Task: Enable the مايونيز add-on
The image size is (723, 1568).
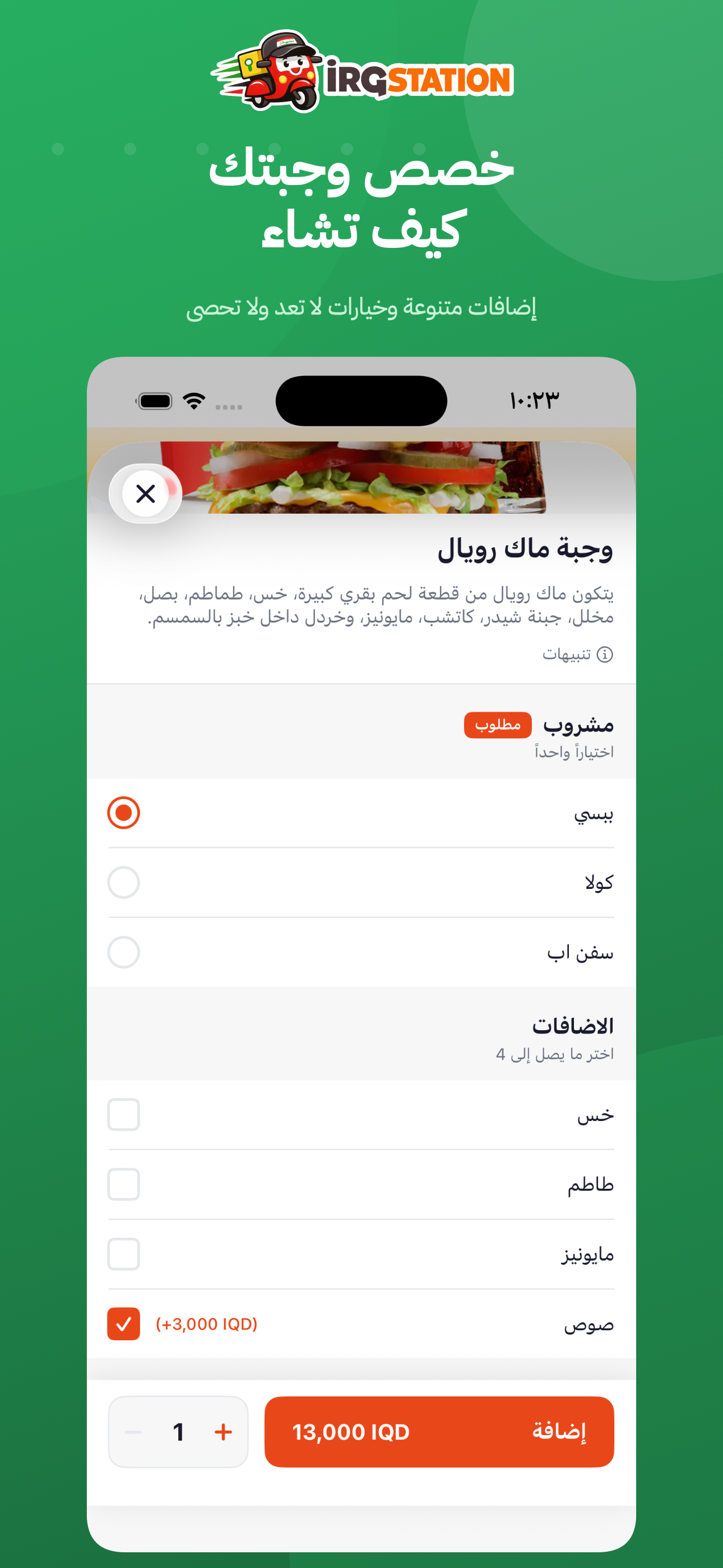Action: click(x=123, y=1253)
